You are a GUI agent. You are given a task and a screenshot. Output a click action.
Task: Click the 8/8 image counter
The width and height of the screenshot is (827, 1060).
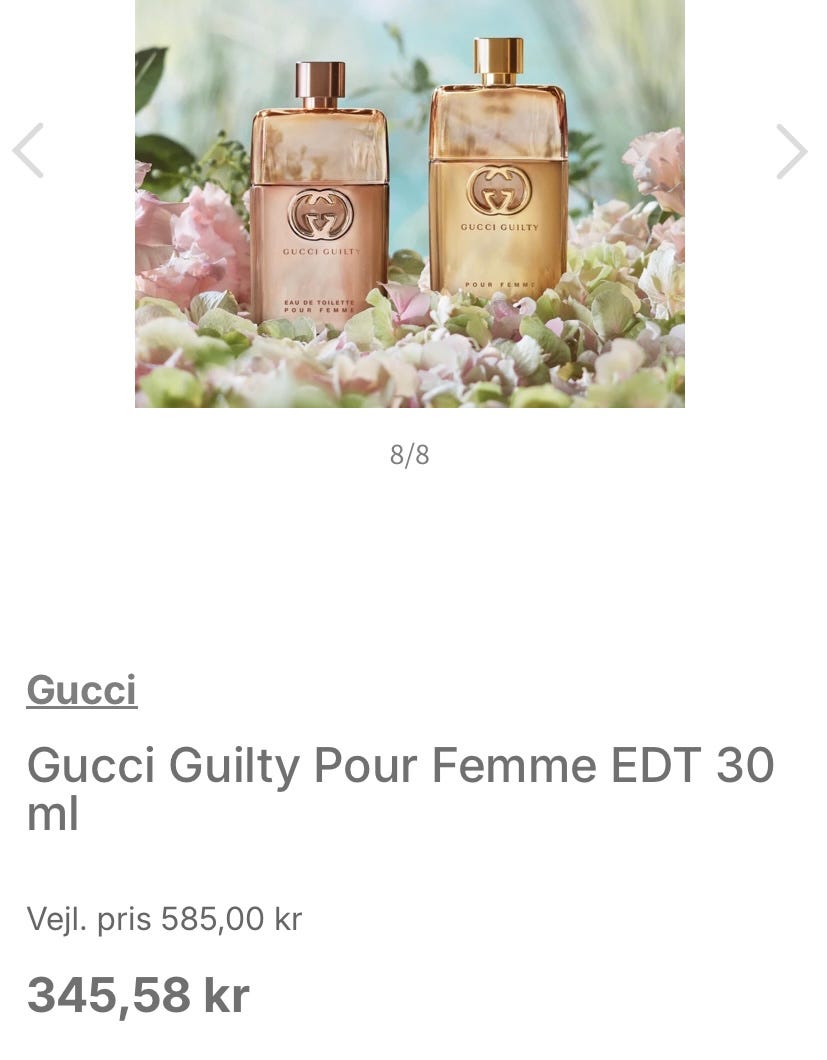point(408,455)
